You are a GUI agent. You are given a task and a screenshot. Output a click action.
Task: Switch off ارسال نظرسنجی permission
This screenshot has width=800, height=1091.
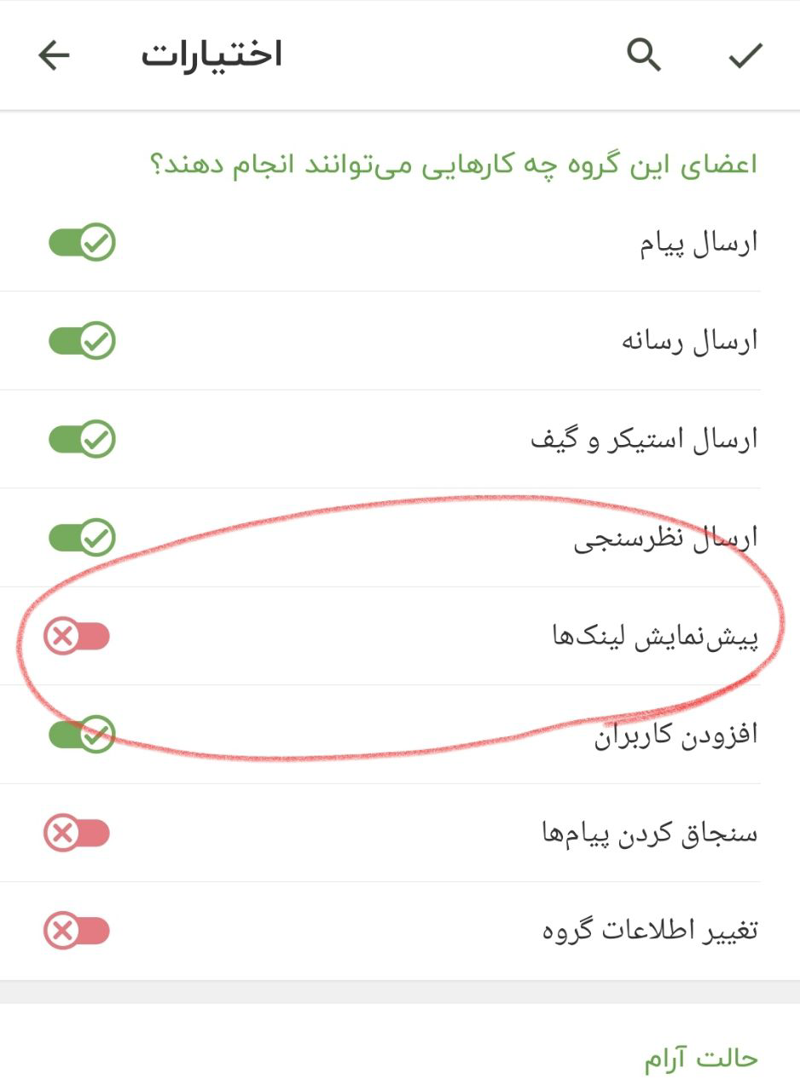click(x=82, y=537)
